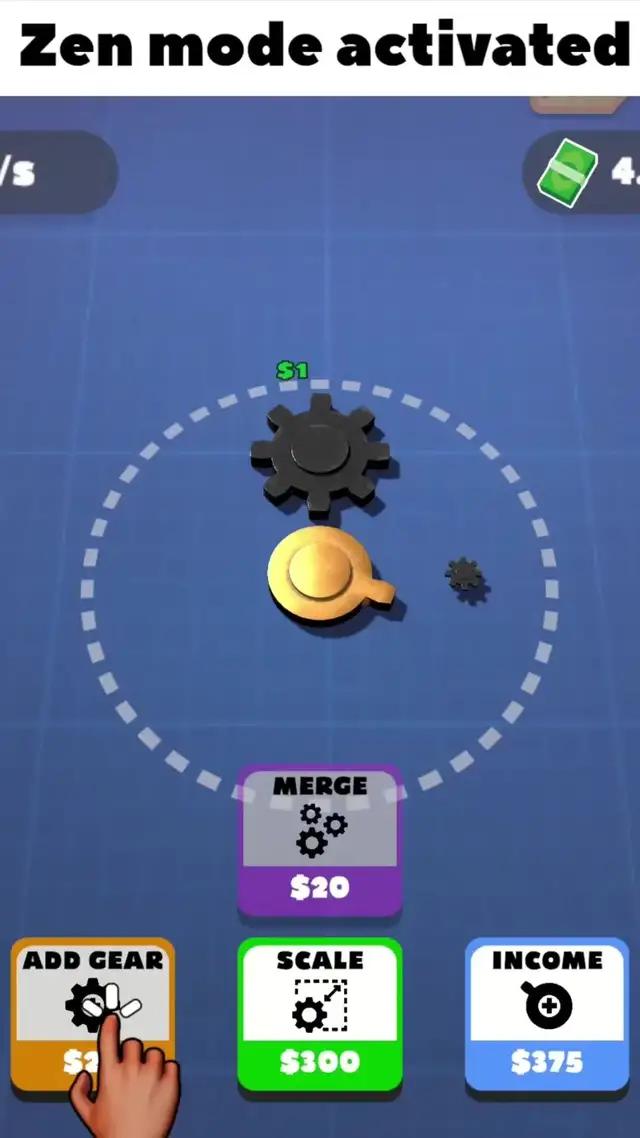
Task: Tap the Add Gear button
Action: [x=93, y=1010]
